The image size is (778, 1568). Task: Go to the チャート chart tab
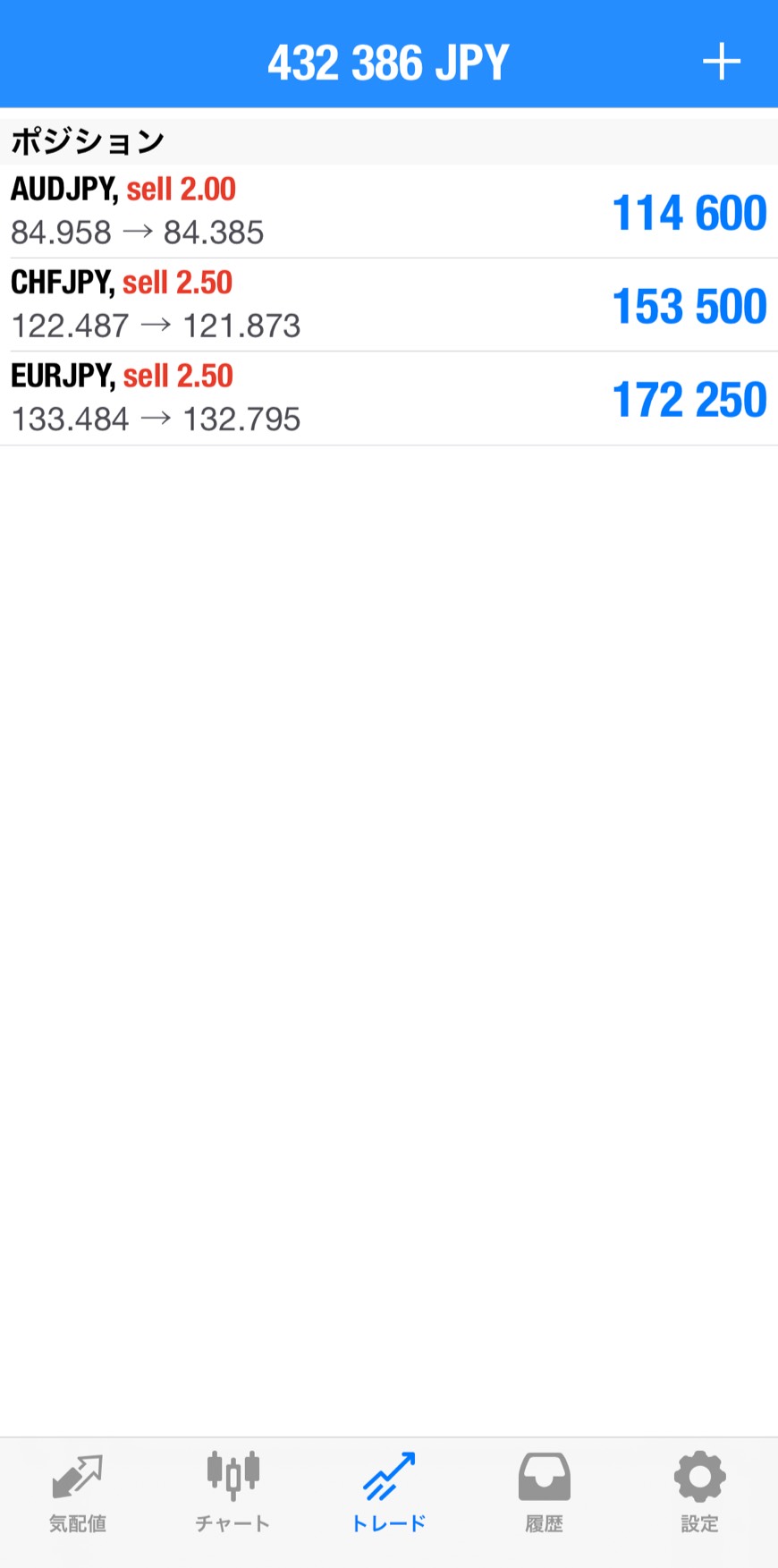(233, 1493)
